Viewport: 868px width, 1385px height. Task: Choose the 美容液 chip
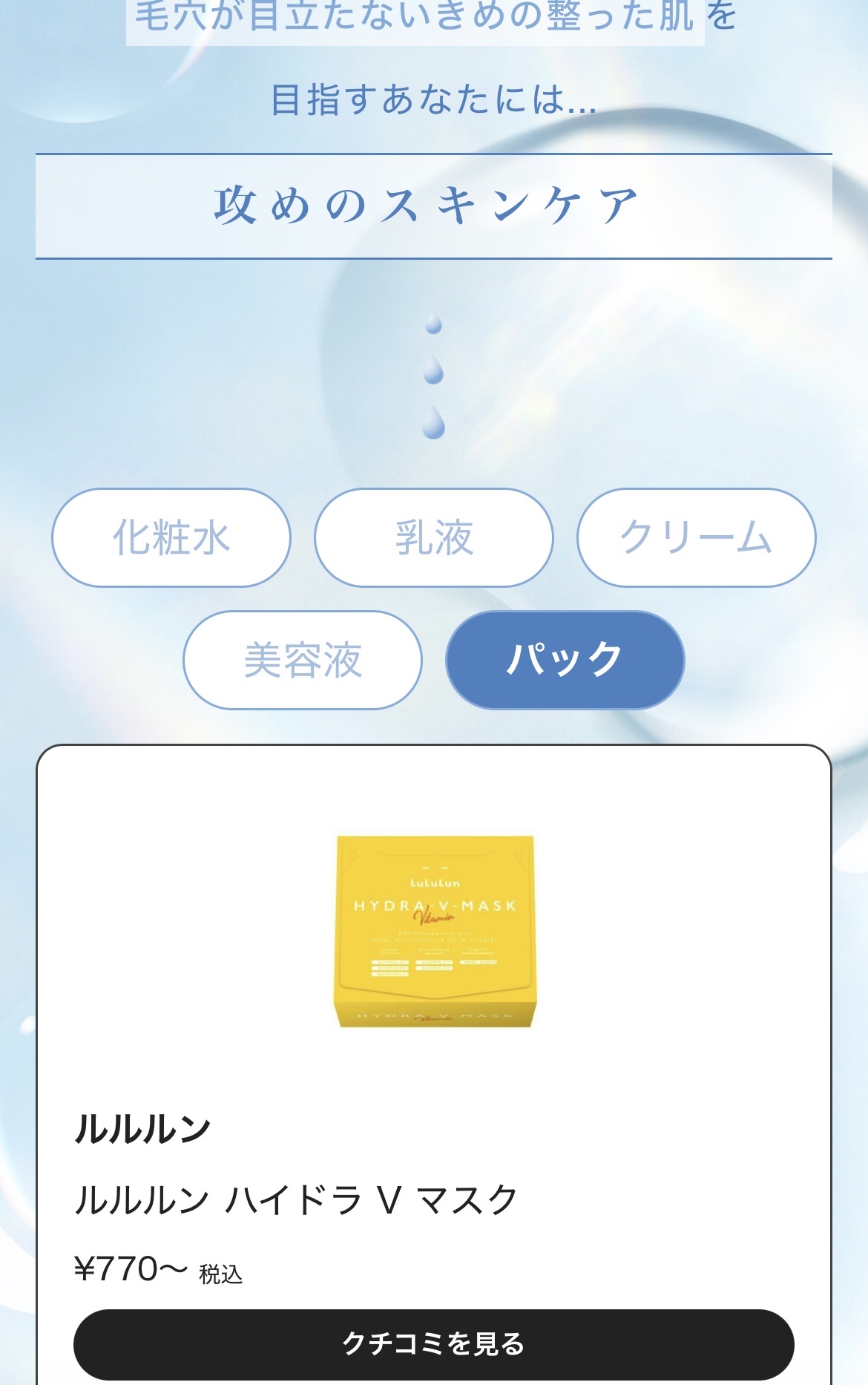click(x=303, y=660)
